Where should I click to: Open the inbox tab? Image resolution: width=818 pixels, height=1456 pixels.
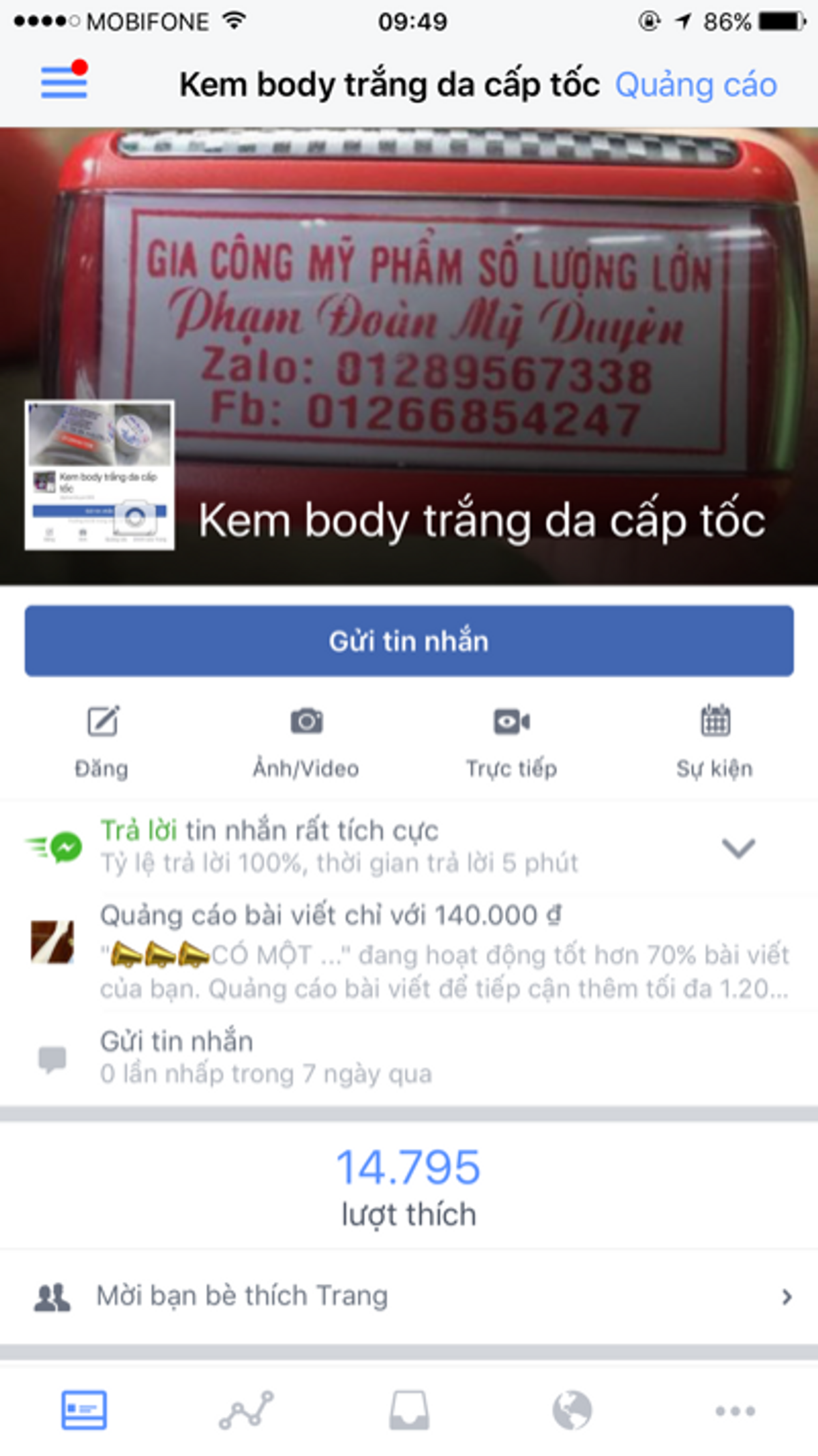click(409, 1410)
